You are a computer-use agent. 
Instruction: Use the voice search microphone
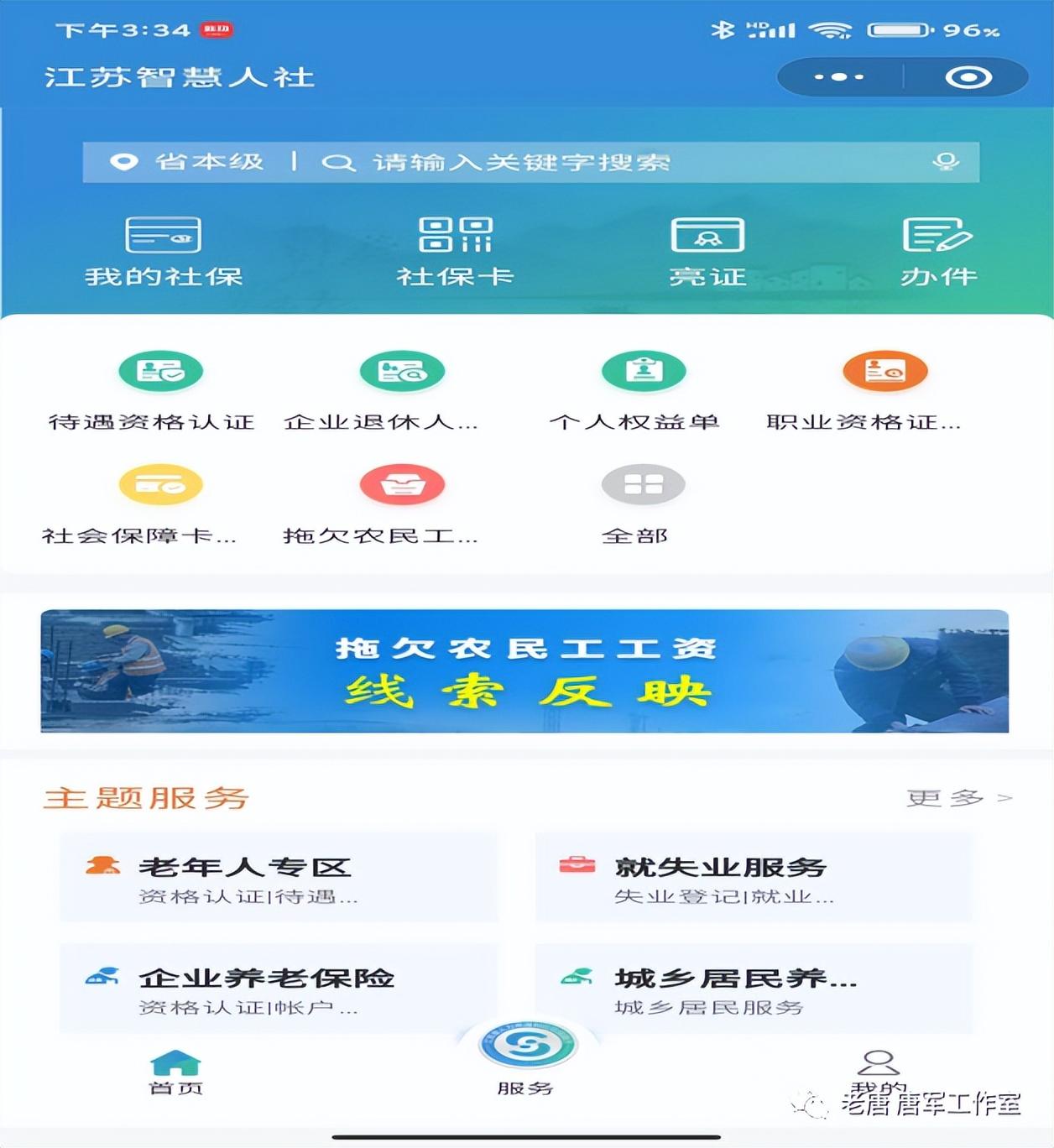click(x=946, y=162)
